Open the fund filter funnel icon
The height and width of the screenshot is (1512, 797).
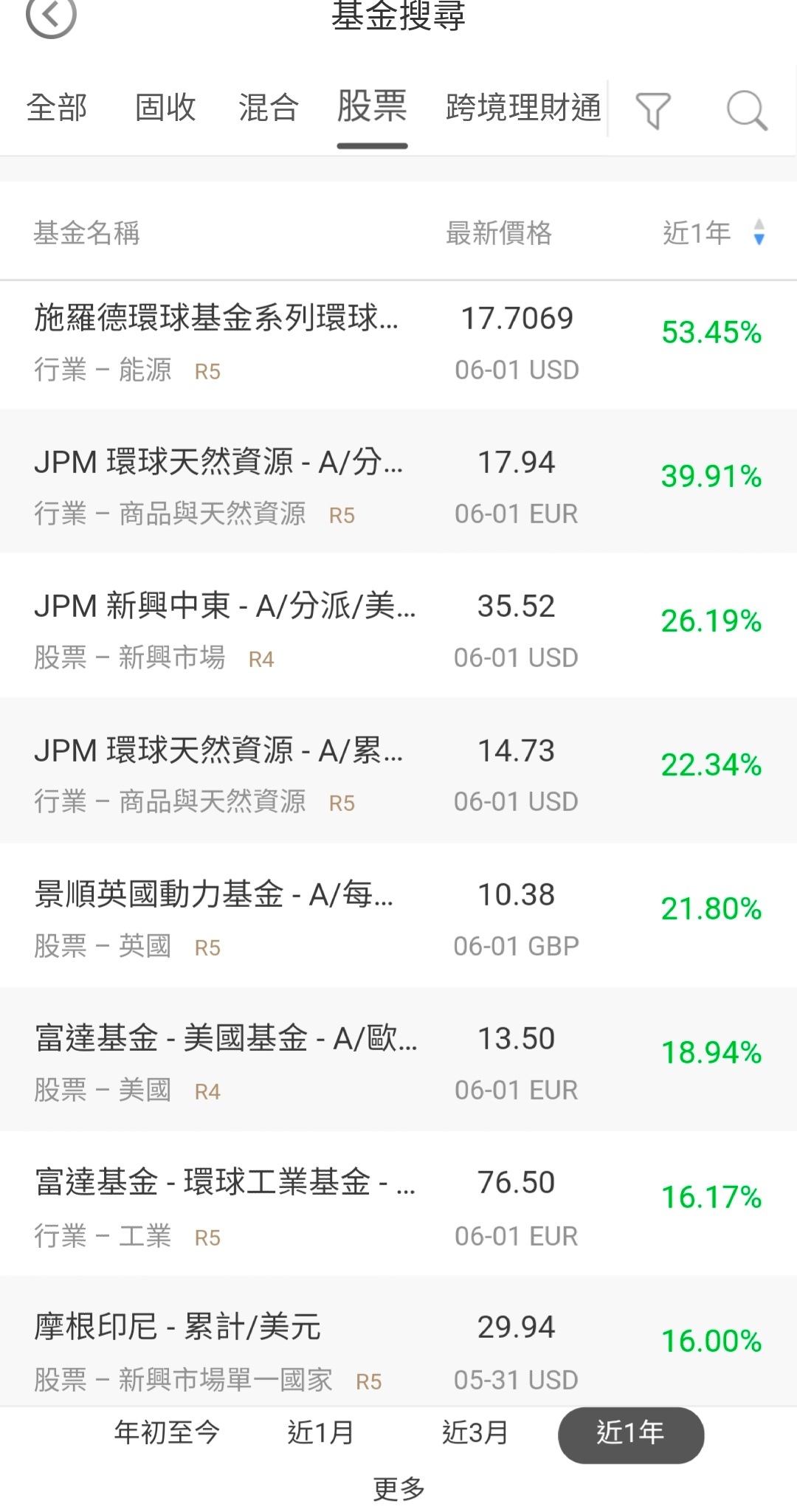coord(653,111)
